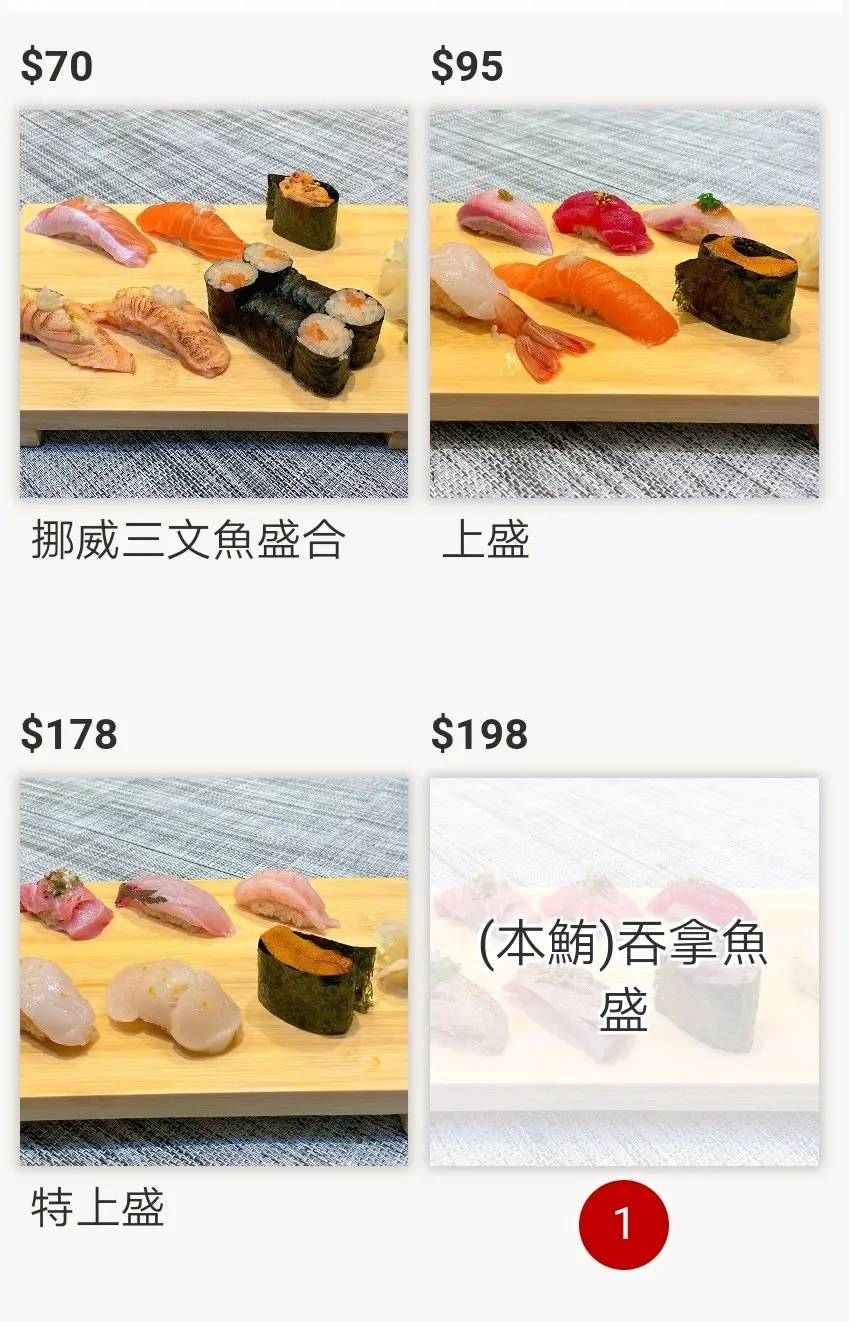Tap the (本鮪)吞拿魚盛 item tile

(624, 971)
